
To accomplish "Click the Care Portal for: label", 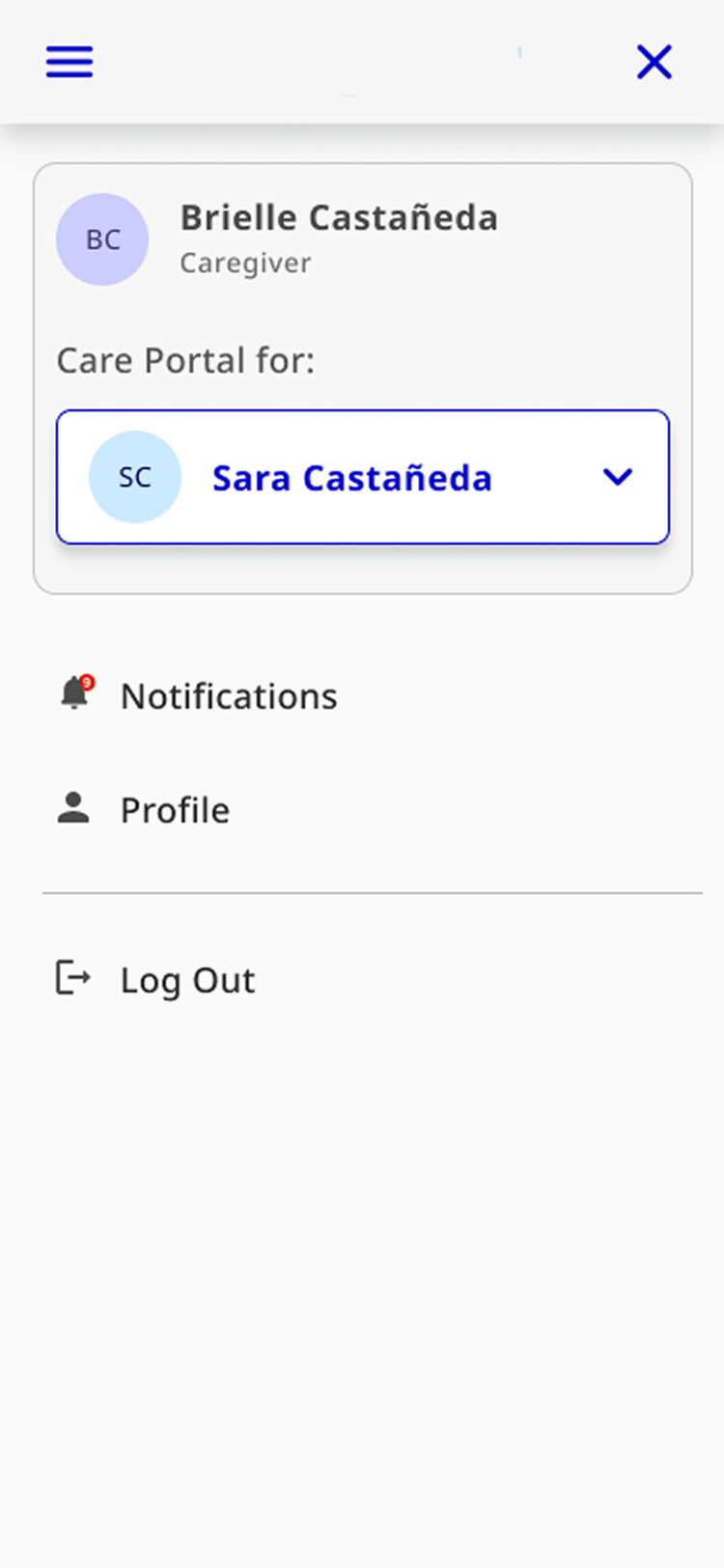I will [185, 359].
